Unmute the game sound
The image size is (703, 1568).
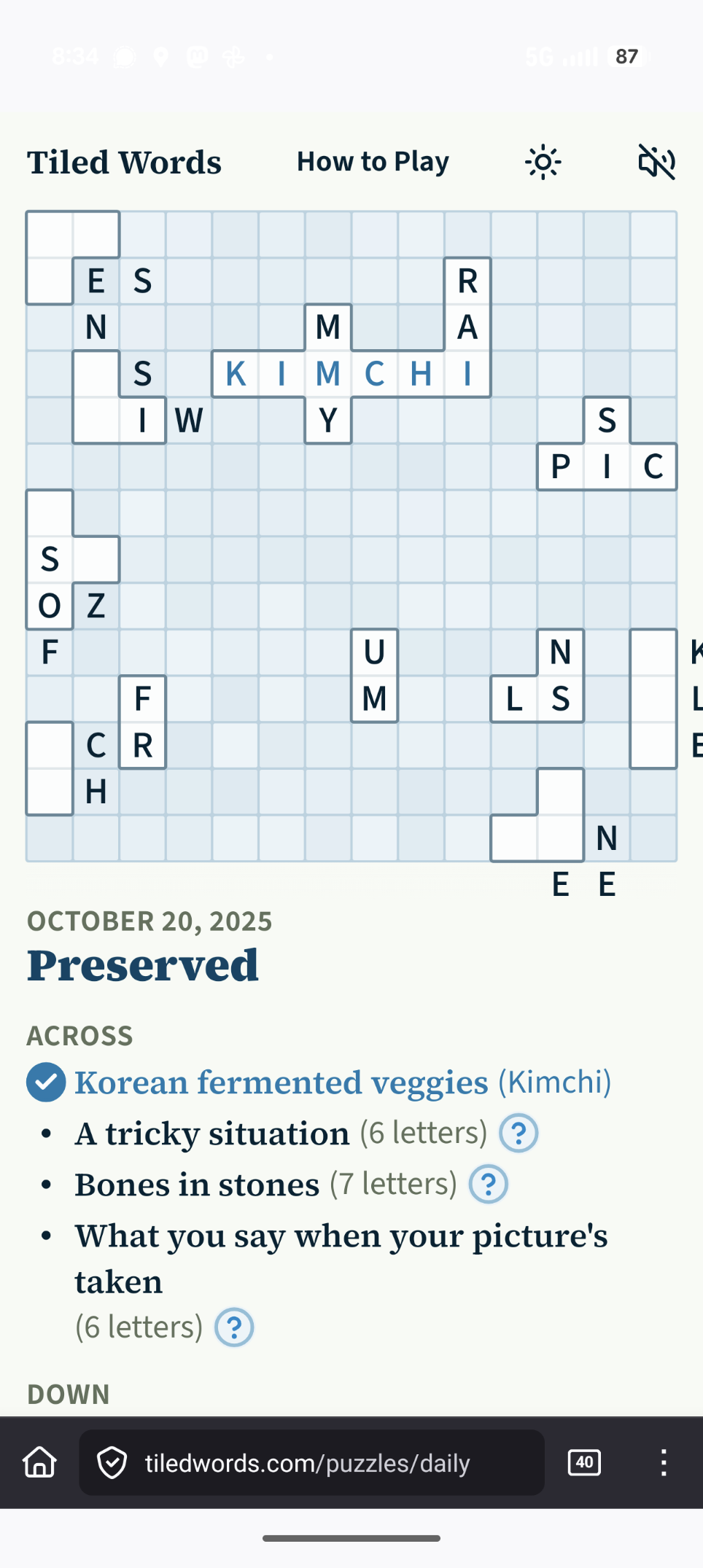(656, 162)
